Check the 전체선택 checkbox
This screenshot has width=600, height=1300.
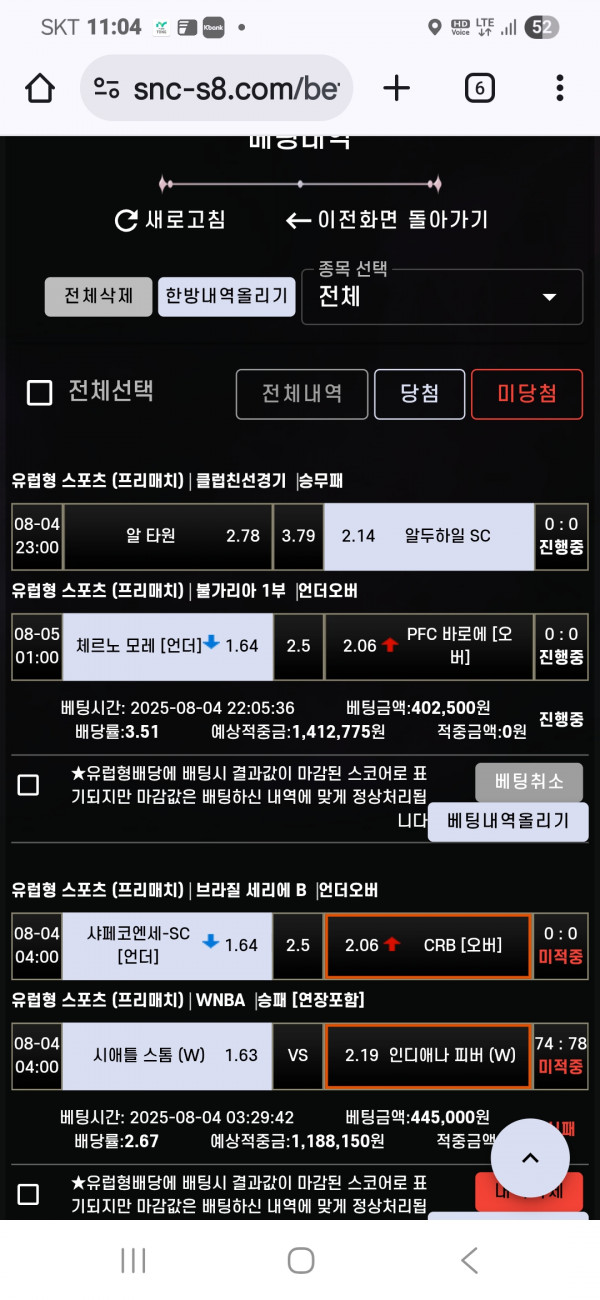(x=39, y=393)
